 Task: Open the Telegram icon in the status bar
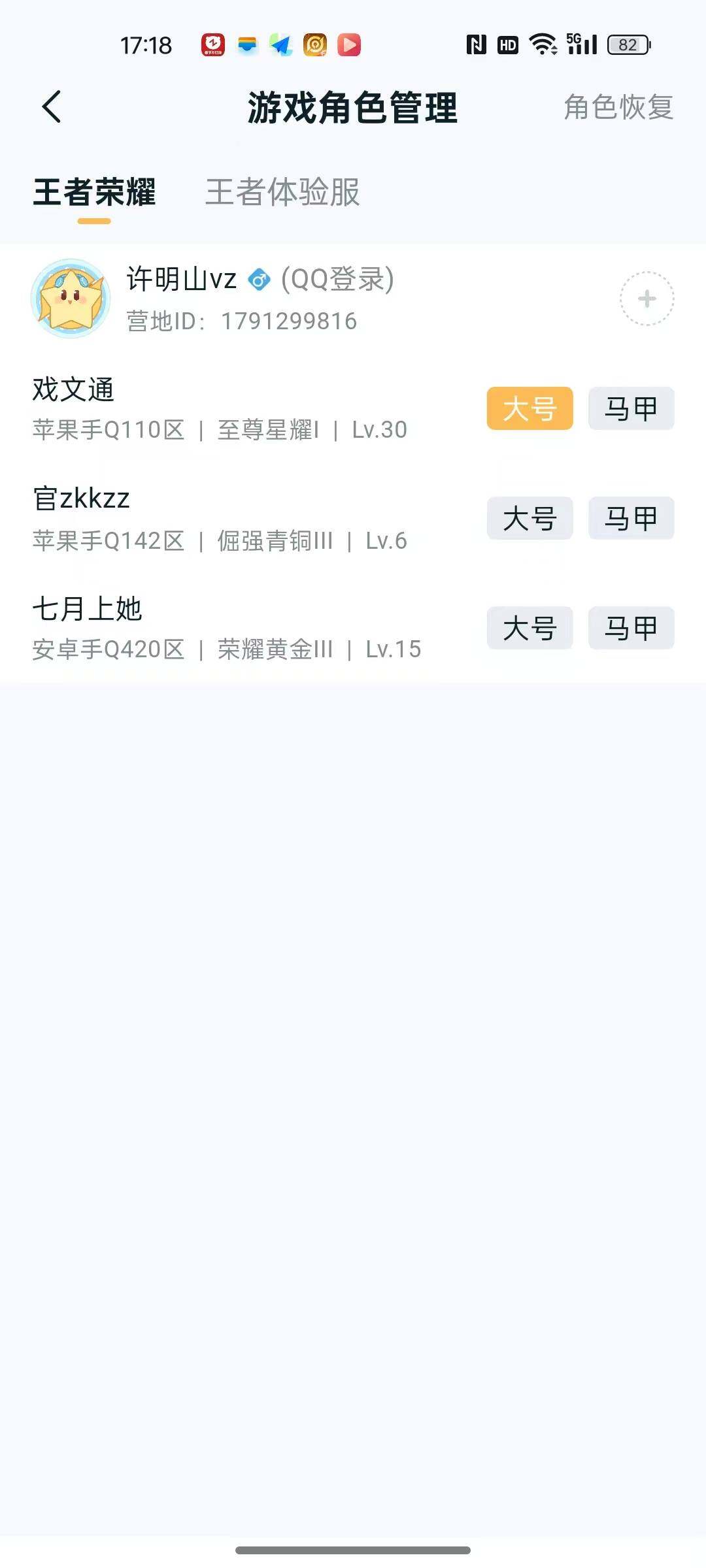point(280,44)
